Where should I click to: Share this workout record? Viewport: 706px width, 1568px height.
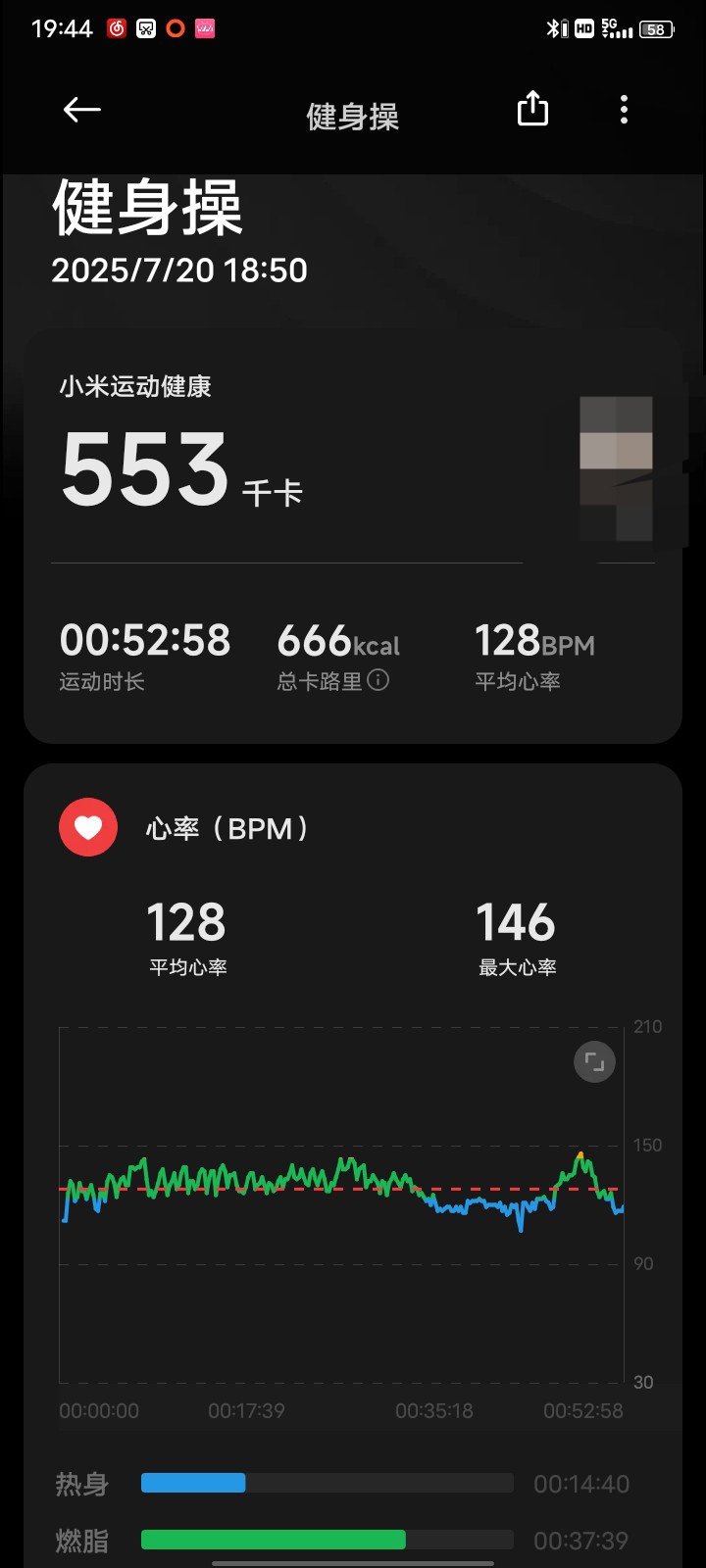coord(532,109)
